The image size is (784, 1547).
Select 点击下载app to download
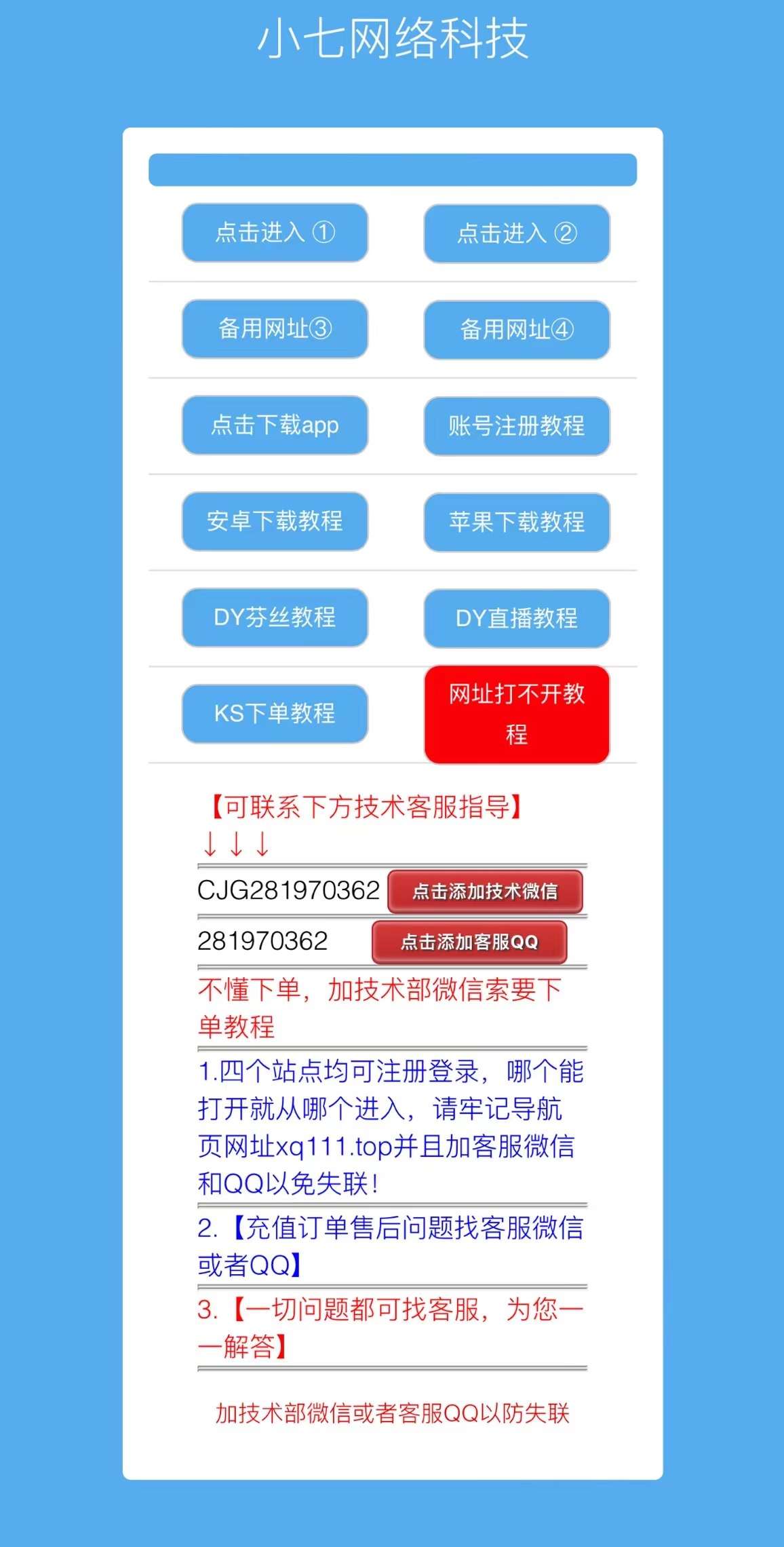[x=275, y=425]
